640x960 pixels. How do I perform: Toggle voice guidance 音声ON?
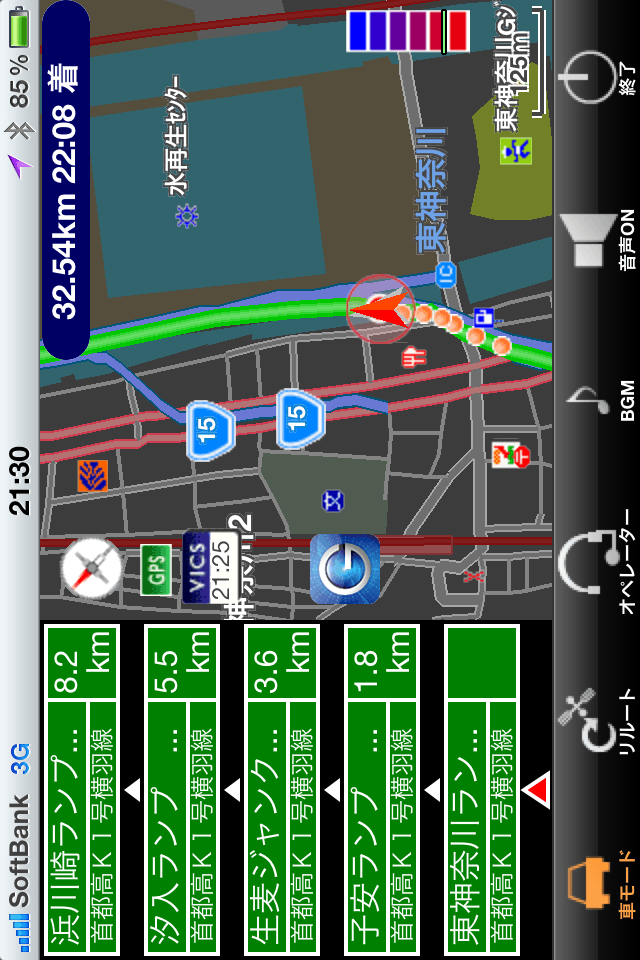tap(597, 242)
